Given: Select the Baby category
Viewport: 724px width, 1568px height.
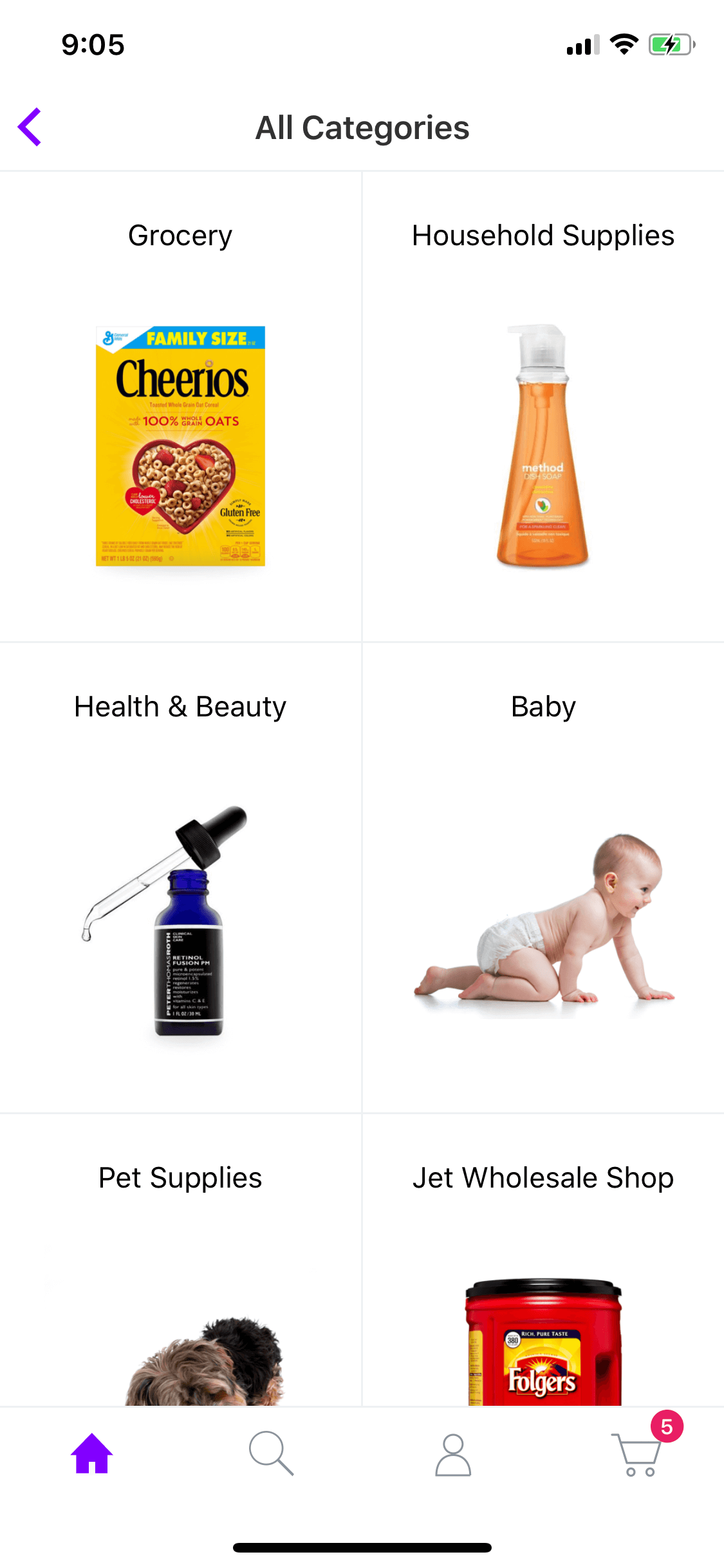Looking at the screenshot, I should click(x=543, y=877).
